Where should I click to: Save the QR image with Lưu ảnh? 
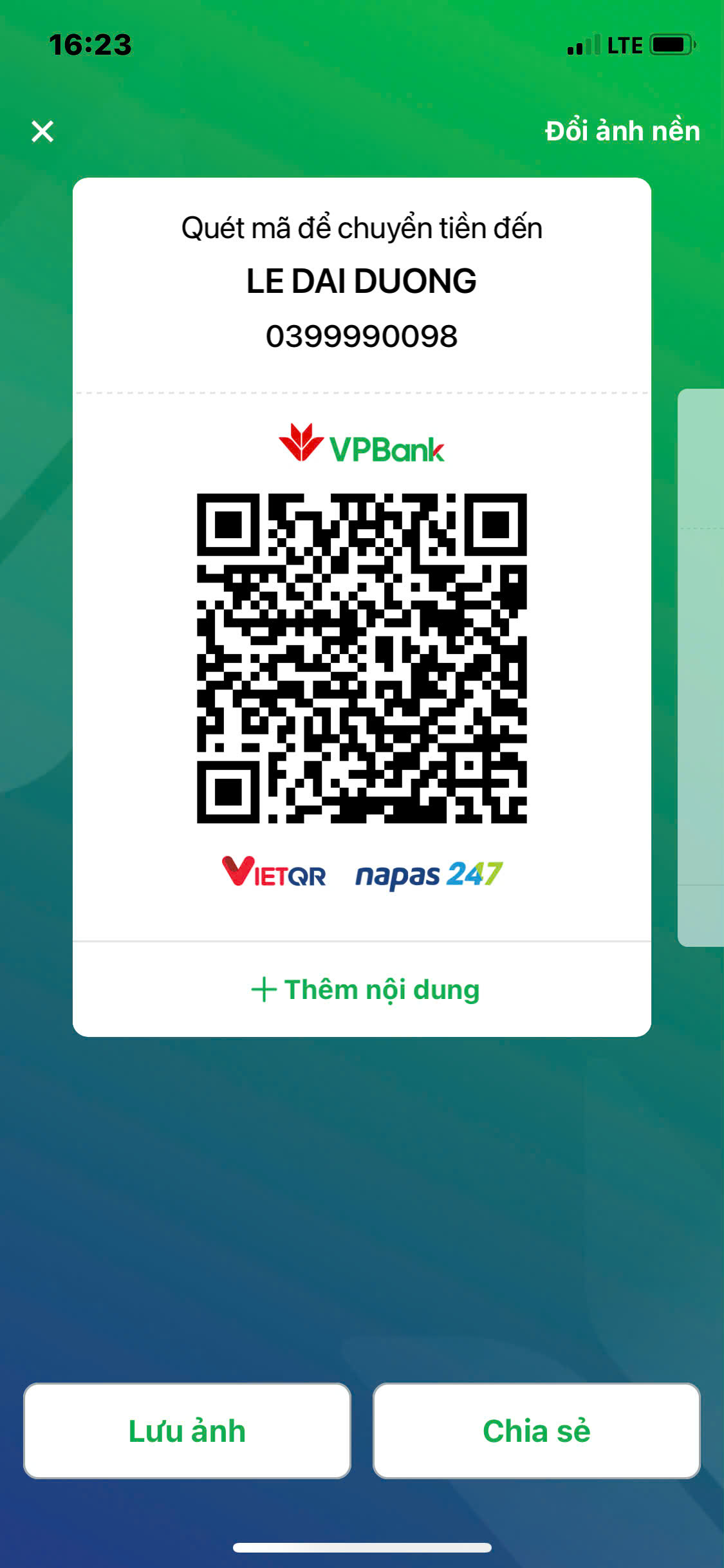tap(187, 1431)
